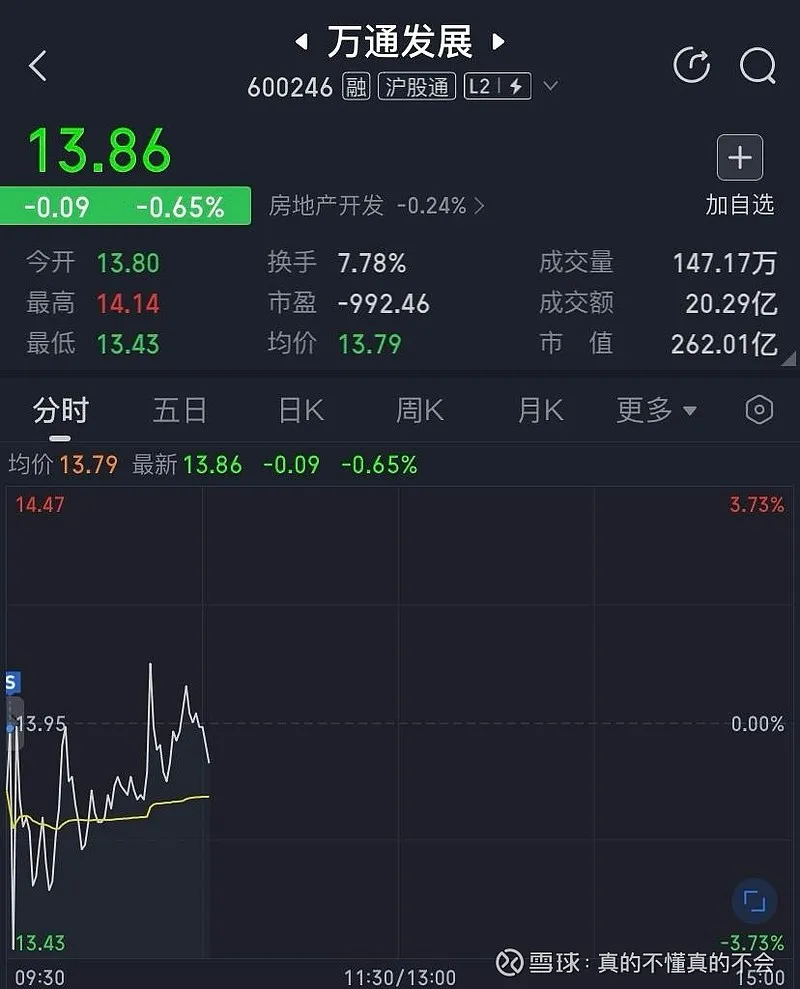
Task: Expand the chart to full screen
Action: point(754,902)
